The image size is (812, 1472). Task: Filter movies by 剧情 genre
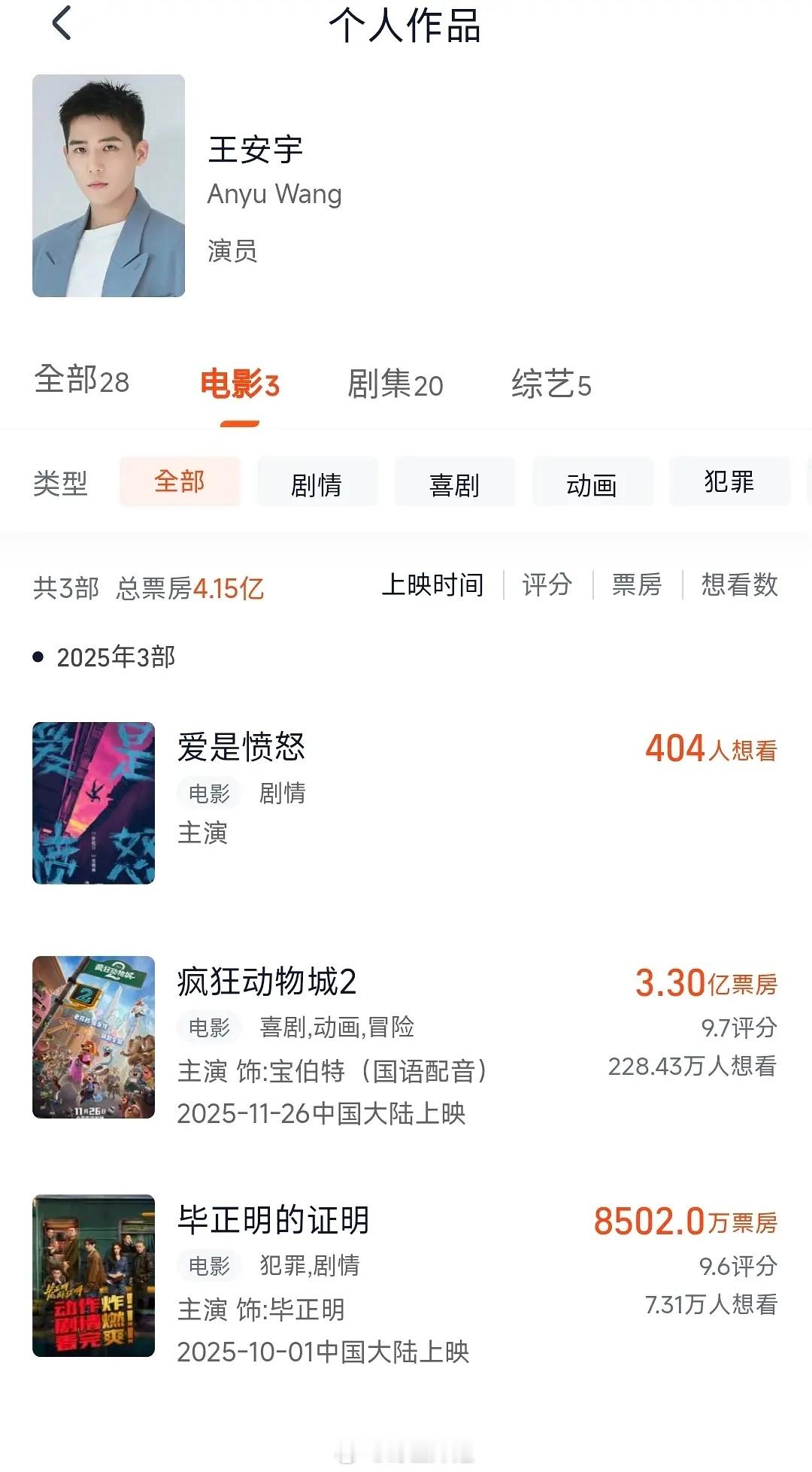point(317,483)
